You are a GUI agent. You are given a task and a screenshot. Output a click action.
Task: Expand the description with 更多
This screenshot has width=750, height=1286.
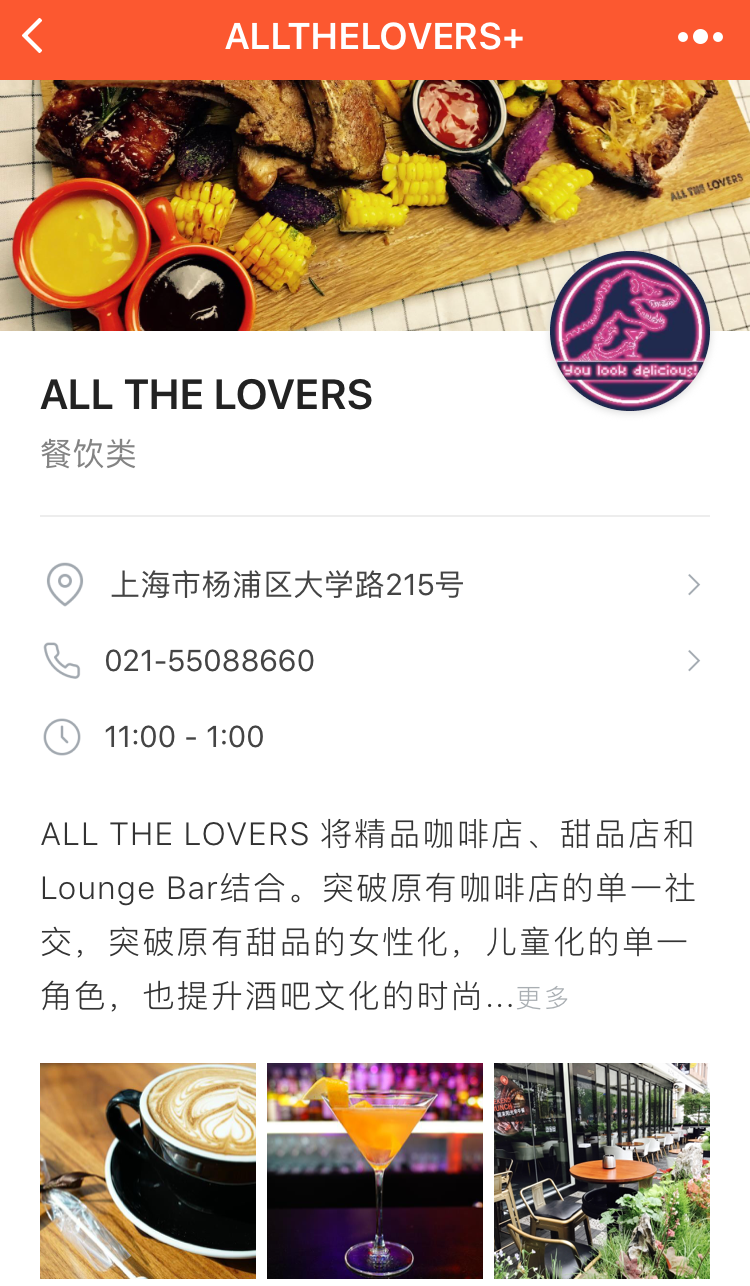click(x=542, y=998)
